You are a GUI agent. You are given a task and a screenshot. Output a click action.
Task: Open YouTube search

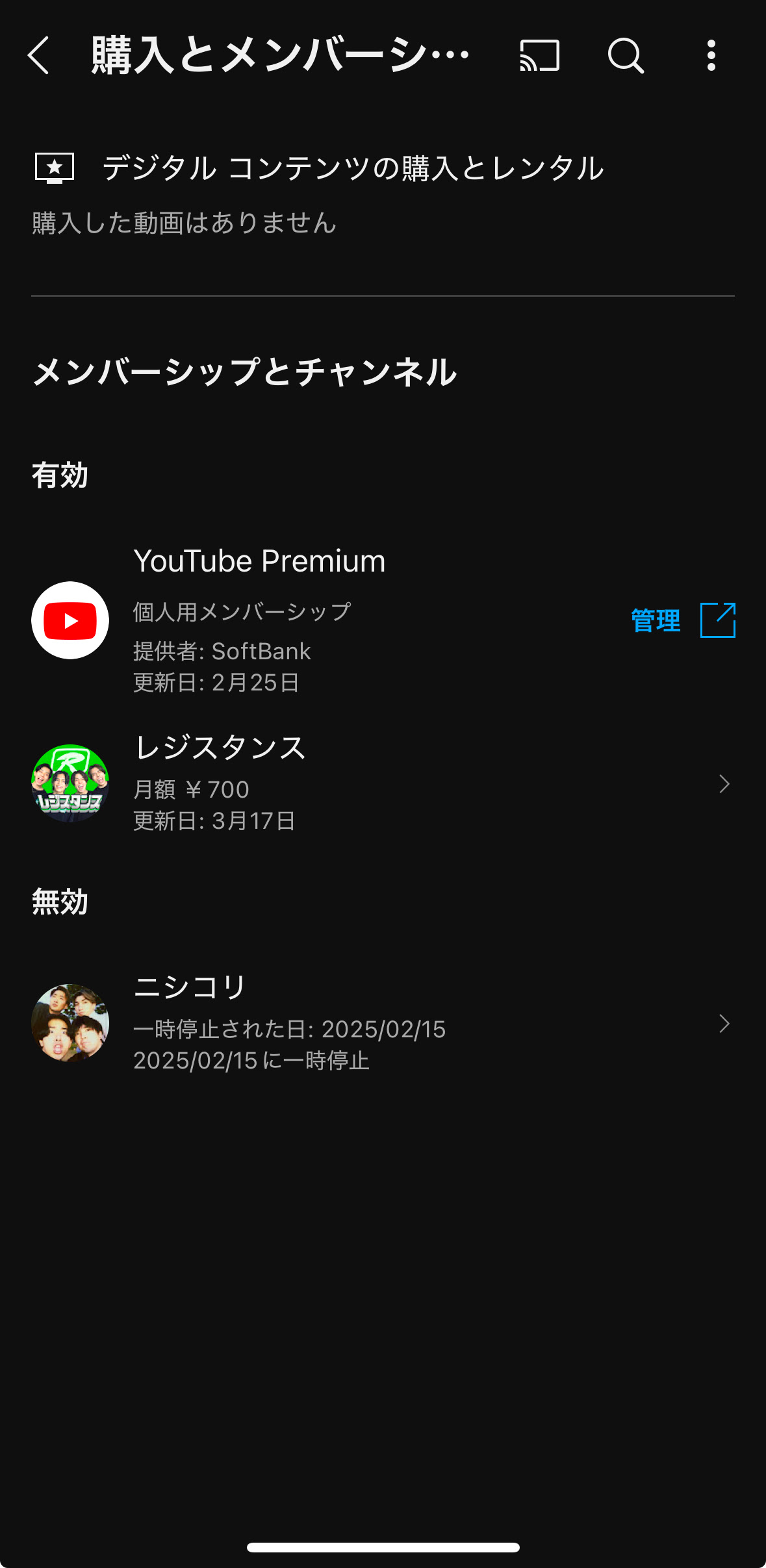[x=624, y=57]
